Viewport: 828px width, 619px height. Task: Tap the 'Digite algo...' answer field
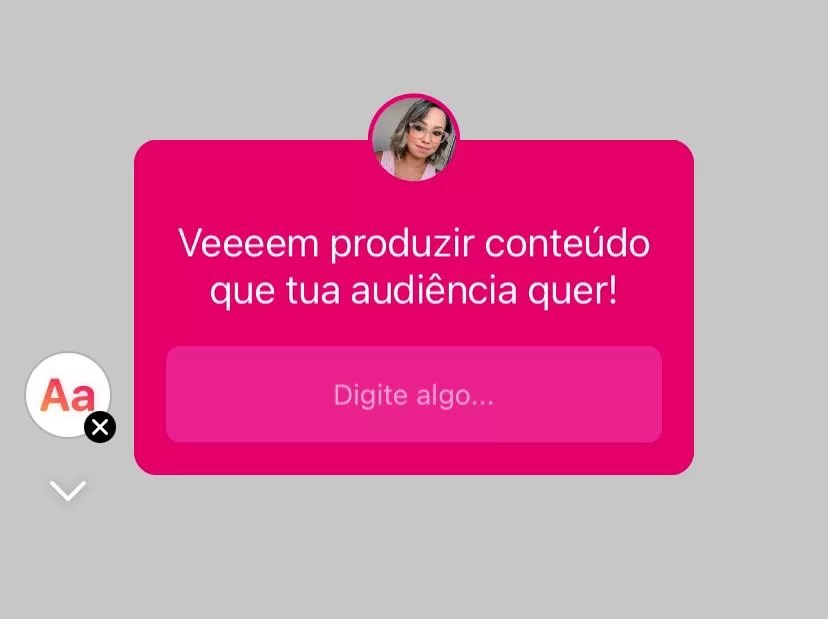click(413, 395)
